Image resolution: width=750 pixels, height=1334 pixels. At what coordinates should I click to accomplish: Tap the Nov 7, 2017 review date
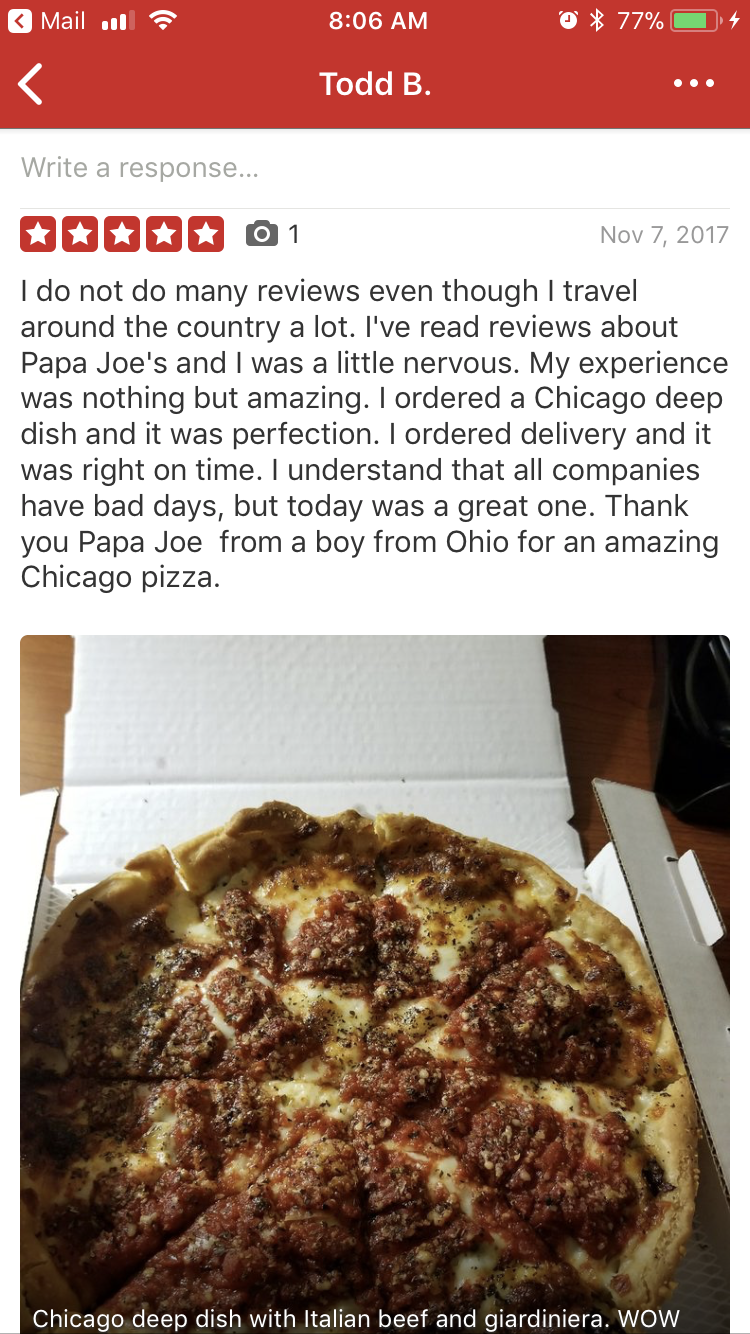pyautogui.click(x=664, y=234)
